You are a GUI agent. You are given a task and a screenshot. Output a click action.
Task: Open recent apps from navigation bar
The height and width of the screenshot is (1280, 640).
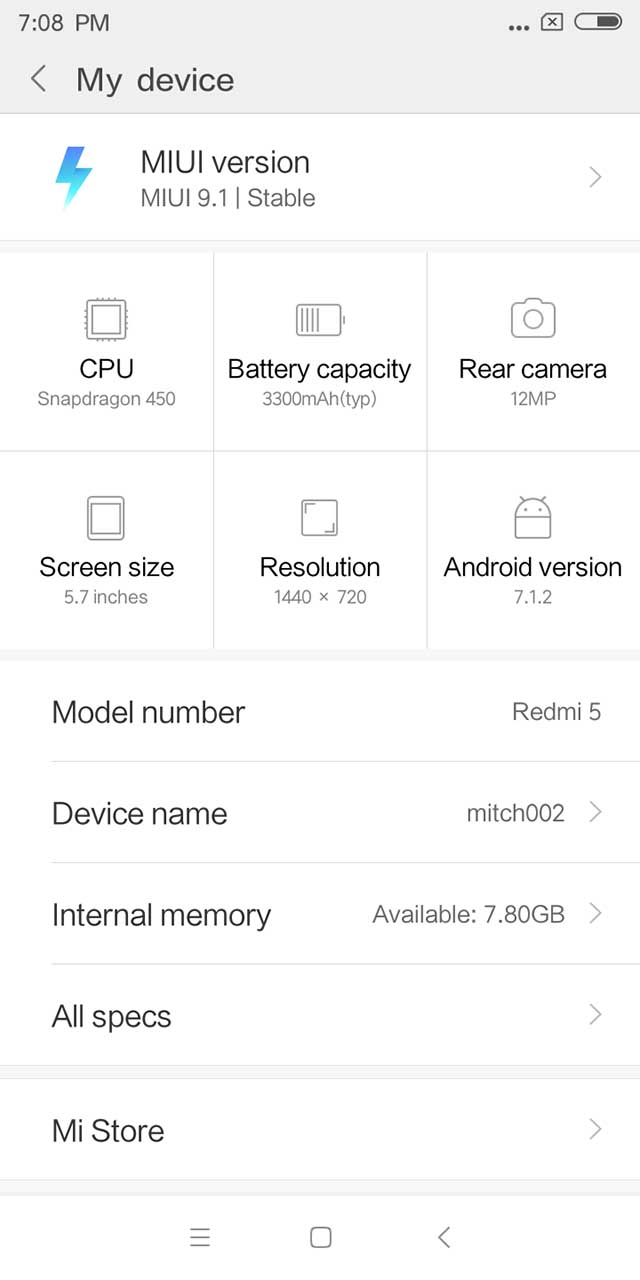pyautogui.click(x=200, y=1238)
